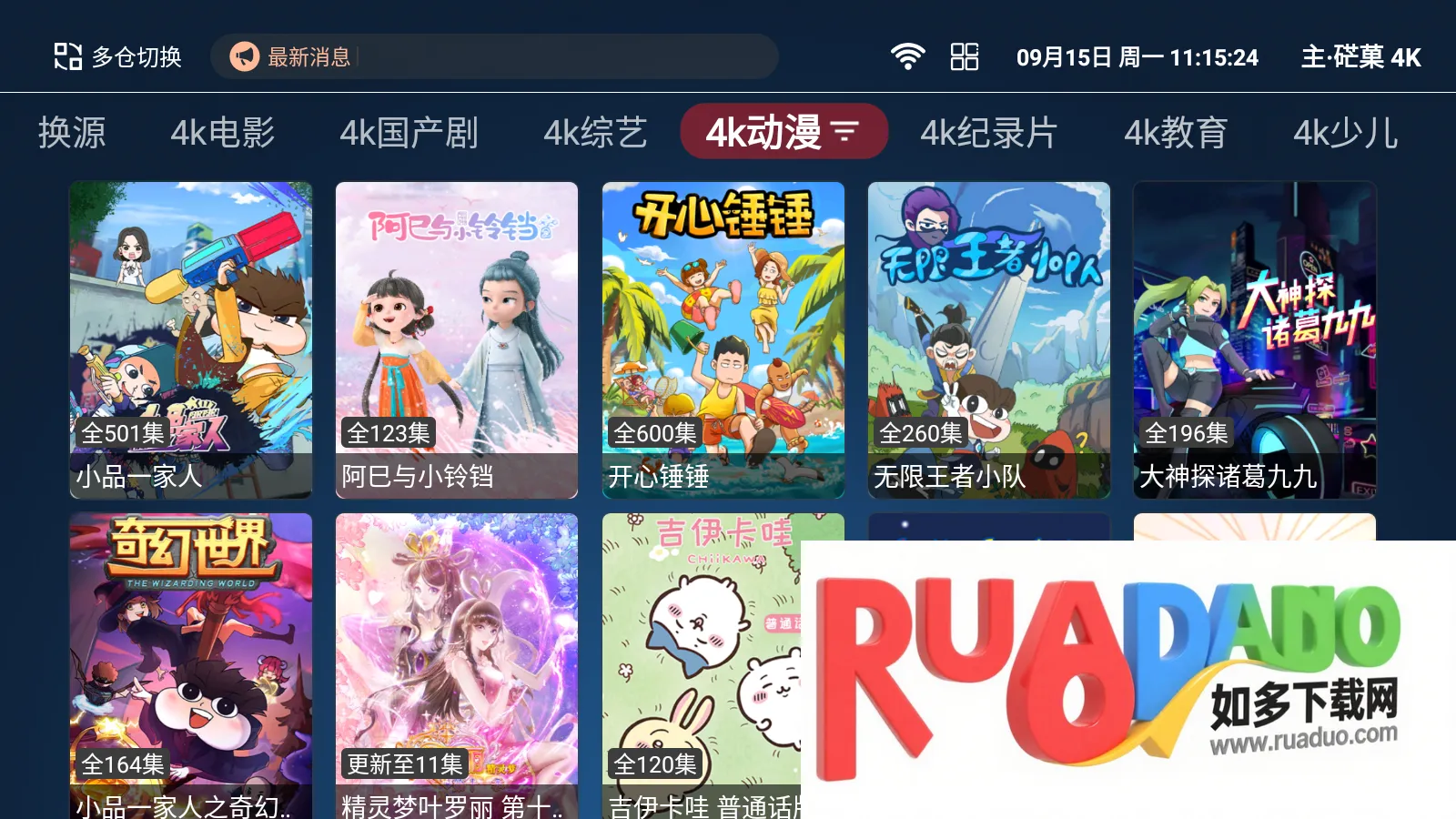Play 开心锤锤 cartoon
The width and height of the screenshot is (1456, 819).
click(x=723, y=339)
